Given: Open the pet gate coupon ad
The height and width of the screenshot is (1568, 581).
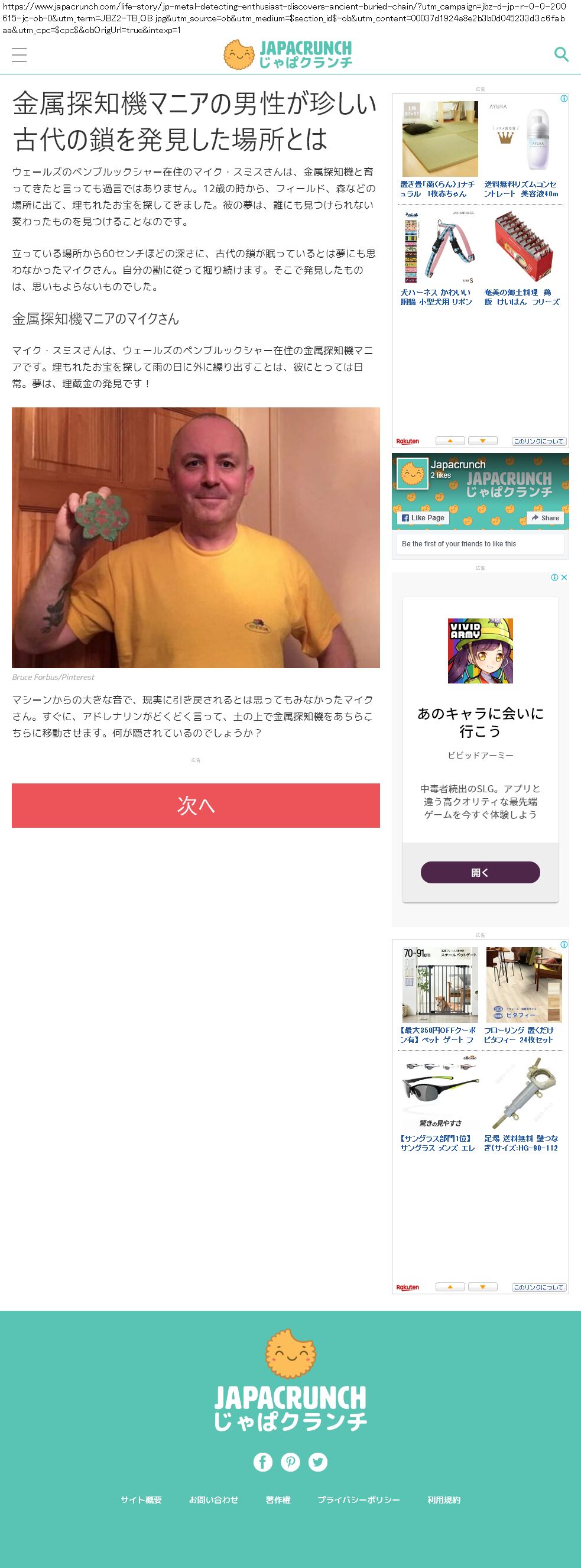Looking at the screenshot, I should [x=439, y=995].
